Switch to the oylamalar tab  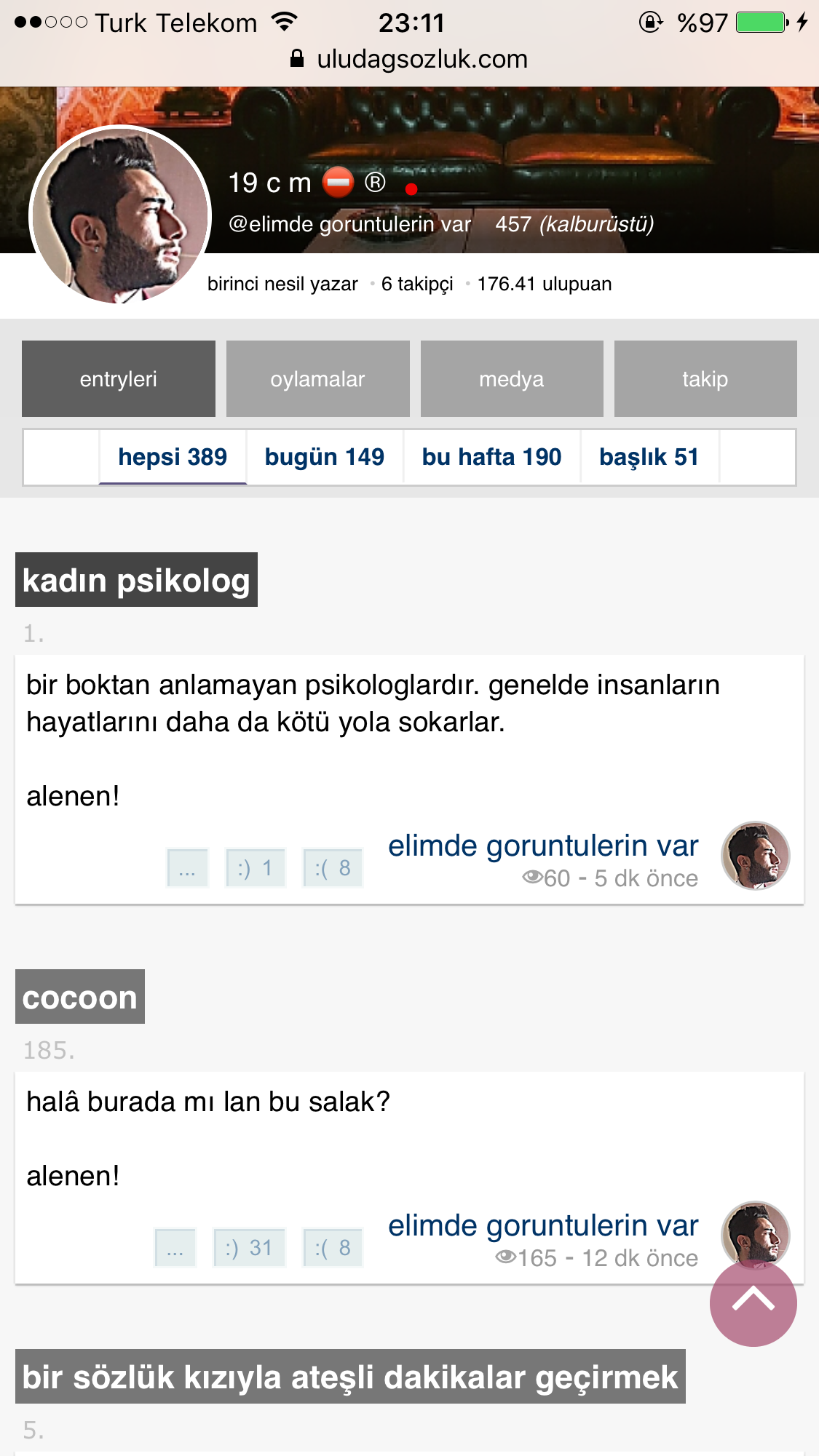point(317,378)
